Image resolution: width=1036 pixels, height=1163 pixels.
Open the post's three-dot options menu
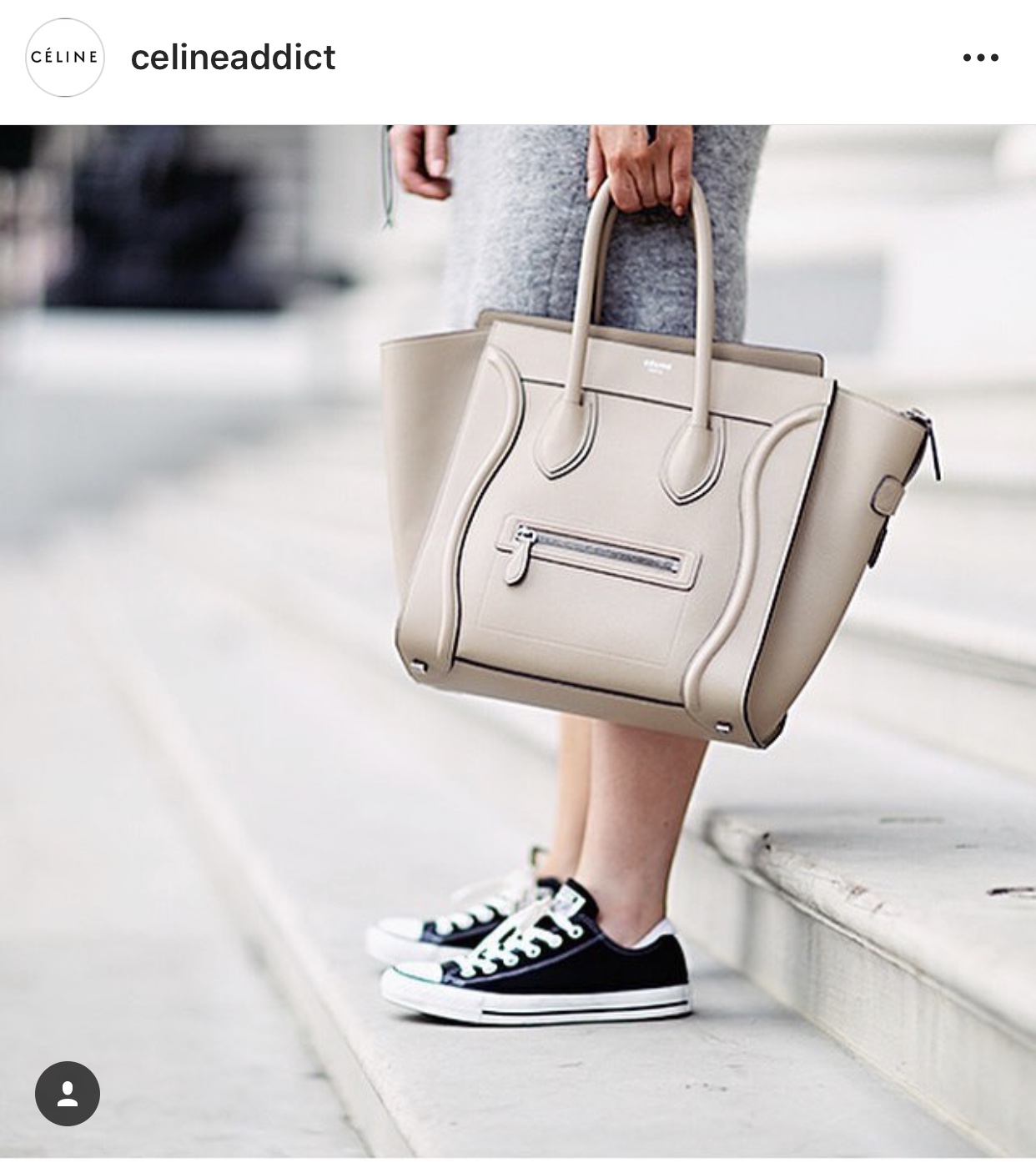(980, 58)
